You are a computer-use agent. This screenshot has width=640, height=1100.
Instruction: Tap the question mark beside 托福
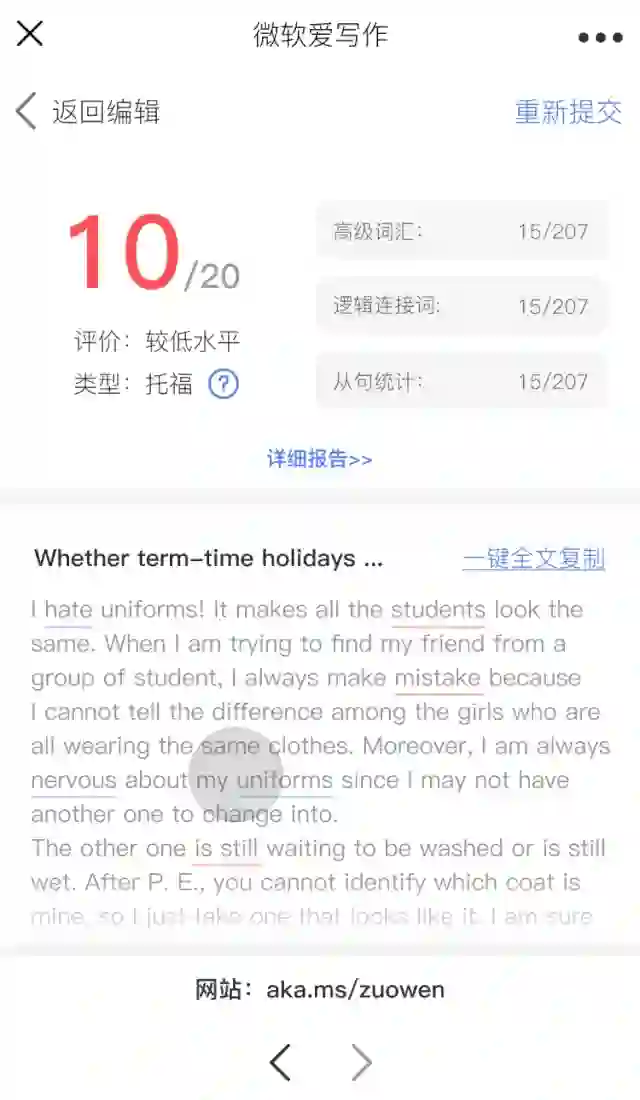click(x=223, y=384)
